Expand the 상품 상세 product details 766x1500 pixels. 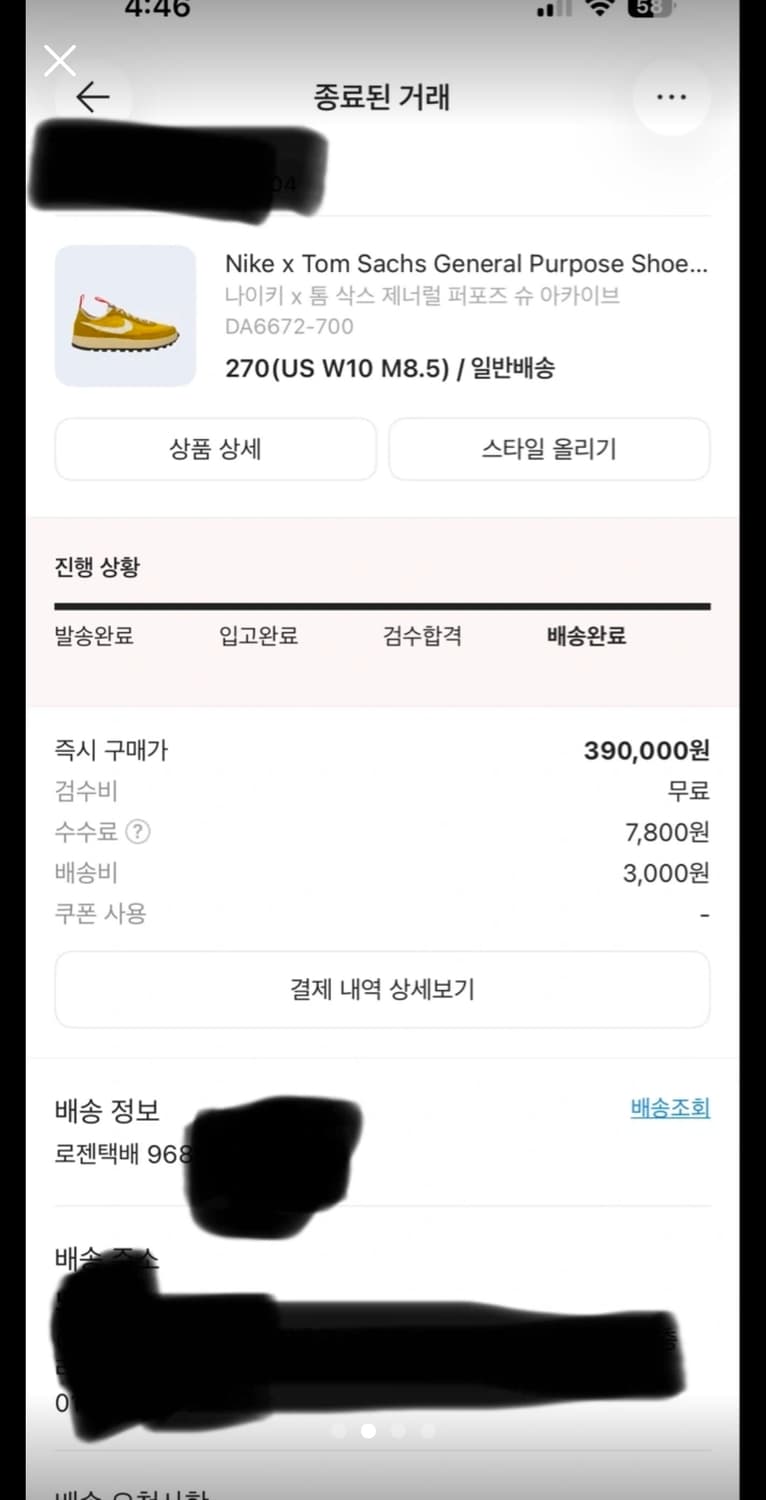[215, 449]
